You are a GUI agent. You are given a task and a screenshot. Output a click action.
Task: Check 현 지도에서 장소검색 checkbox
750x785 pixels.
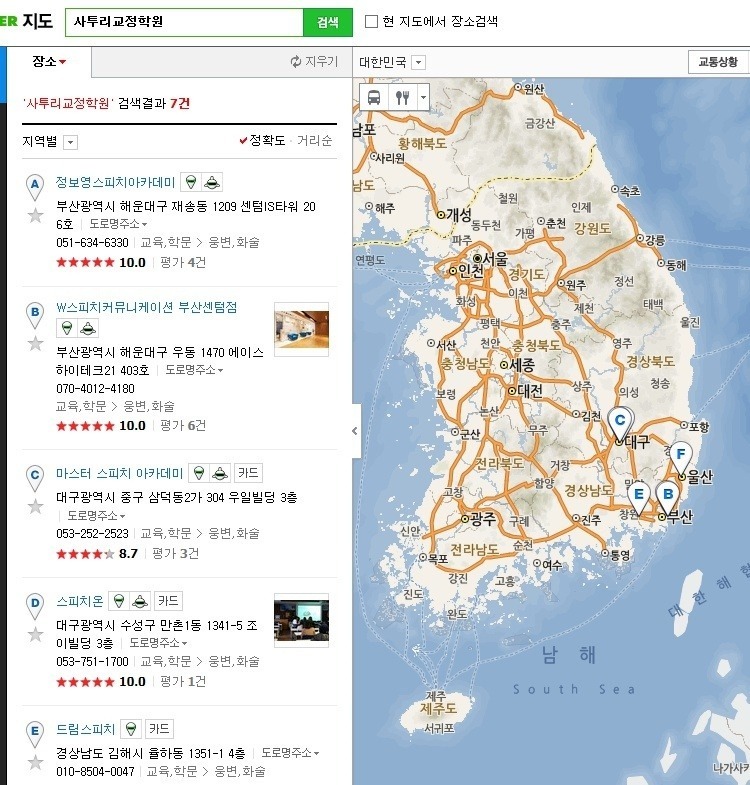(x=372, y=21)
